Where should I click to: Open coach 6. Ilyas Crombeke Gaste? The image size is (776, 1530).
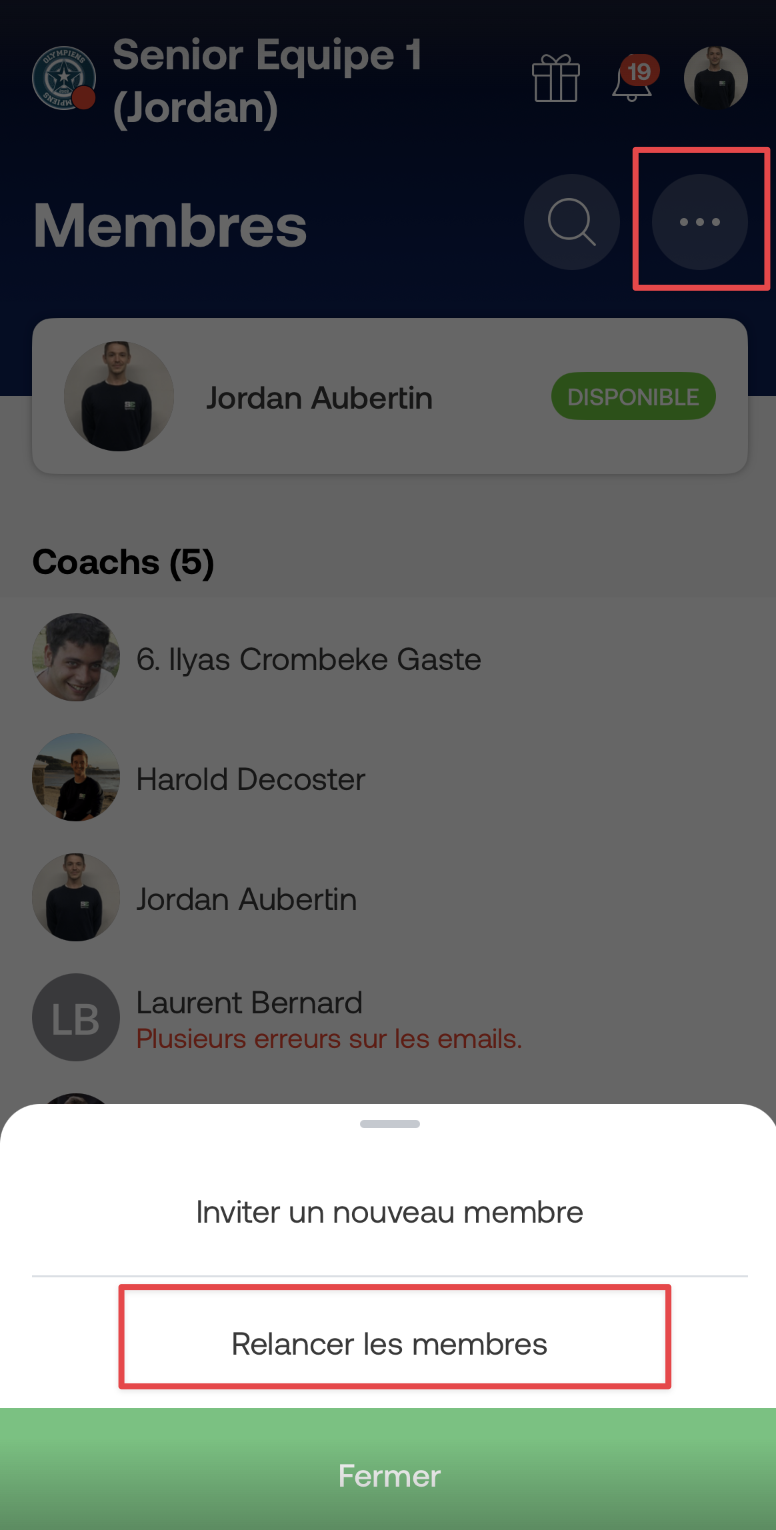(308, 659)
